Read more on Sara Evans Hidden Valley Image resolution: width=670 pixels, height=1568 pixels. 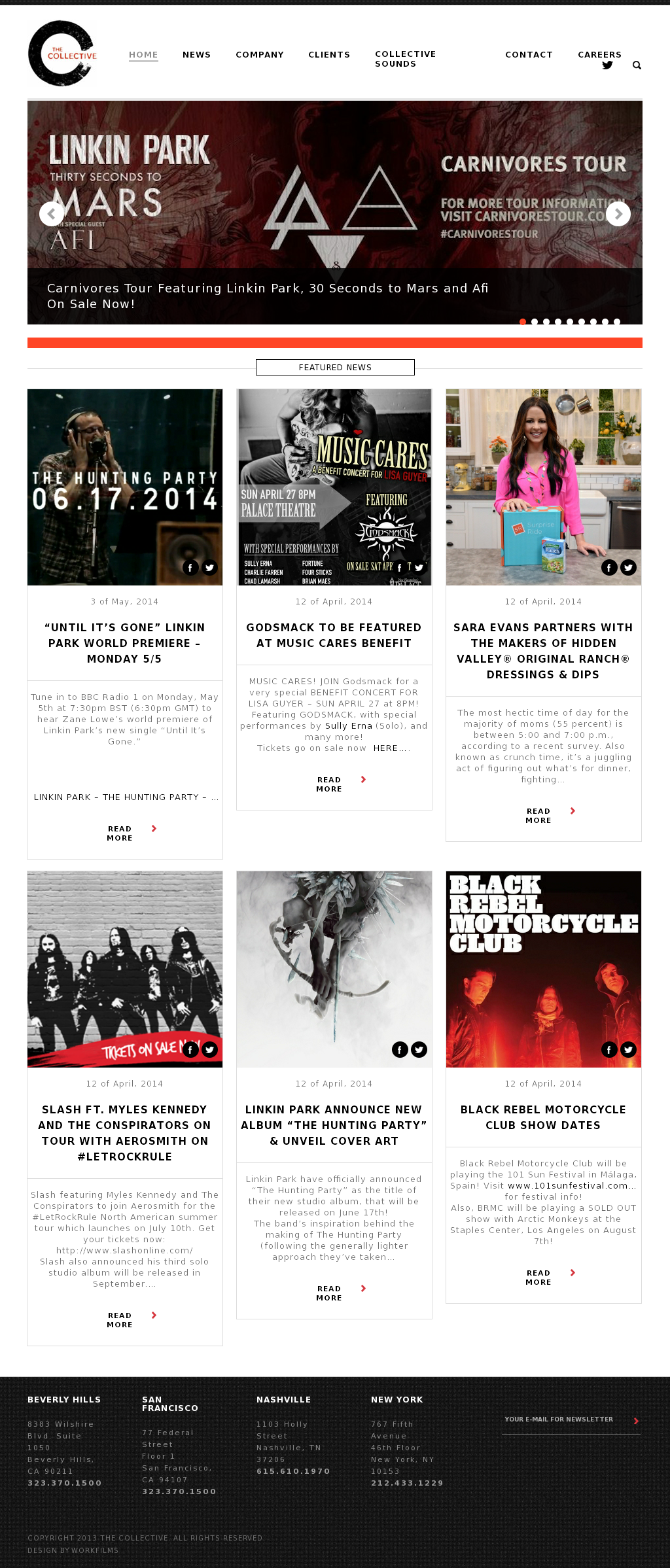tap(543, 816)
